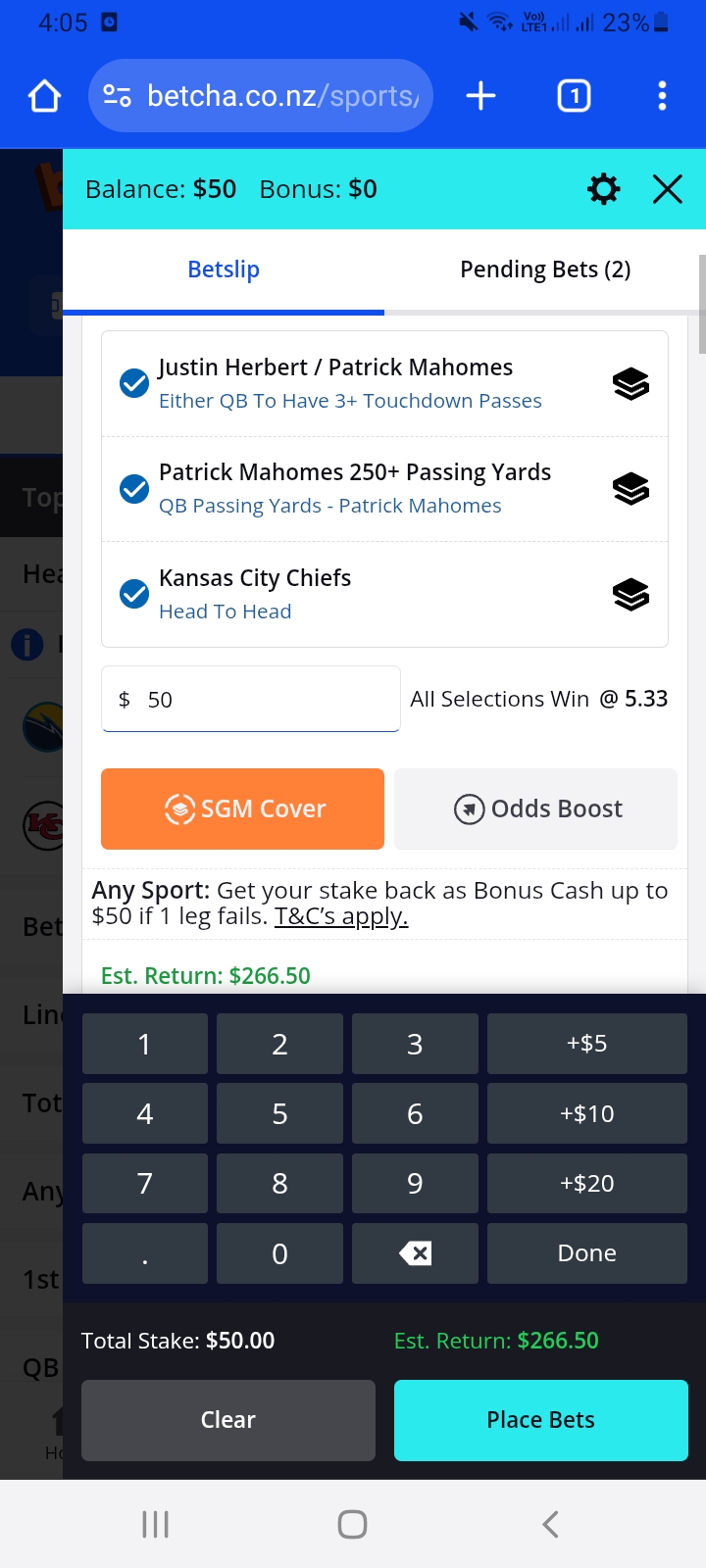This screenshot has height=1568, width=706.
Task: Add +$10 to the stake
Action: 586,1113
